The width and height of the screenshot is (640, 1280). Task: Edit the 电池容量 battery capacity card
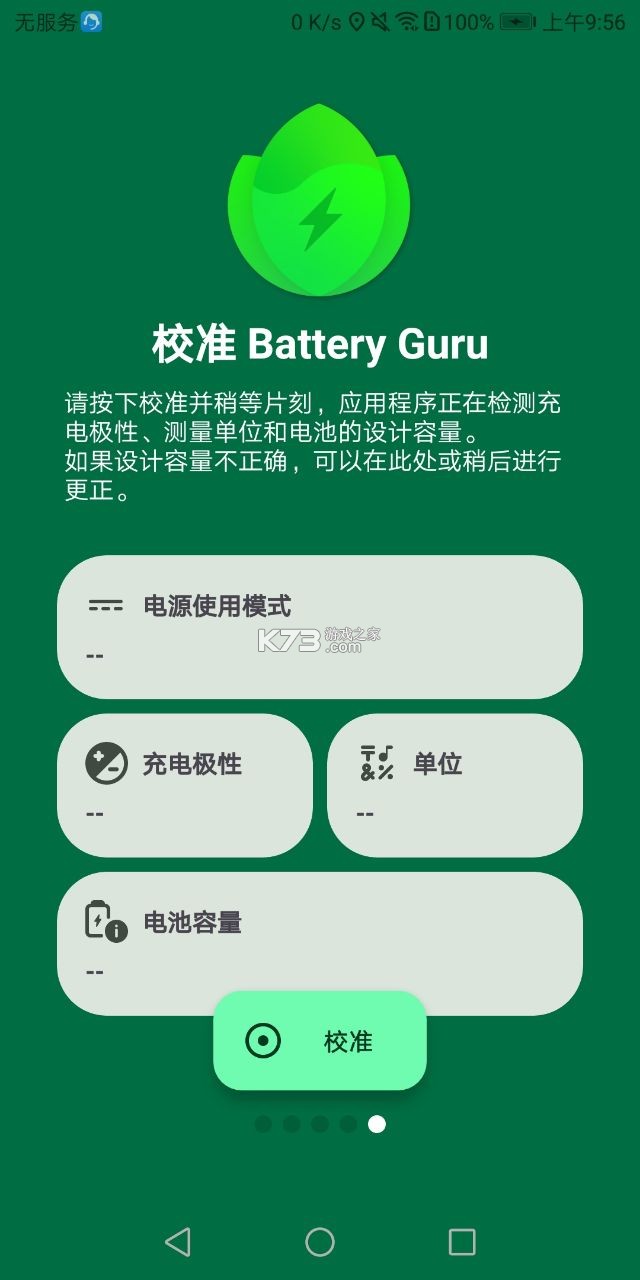click(320, 943)
